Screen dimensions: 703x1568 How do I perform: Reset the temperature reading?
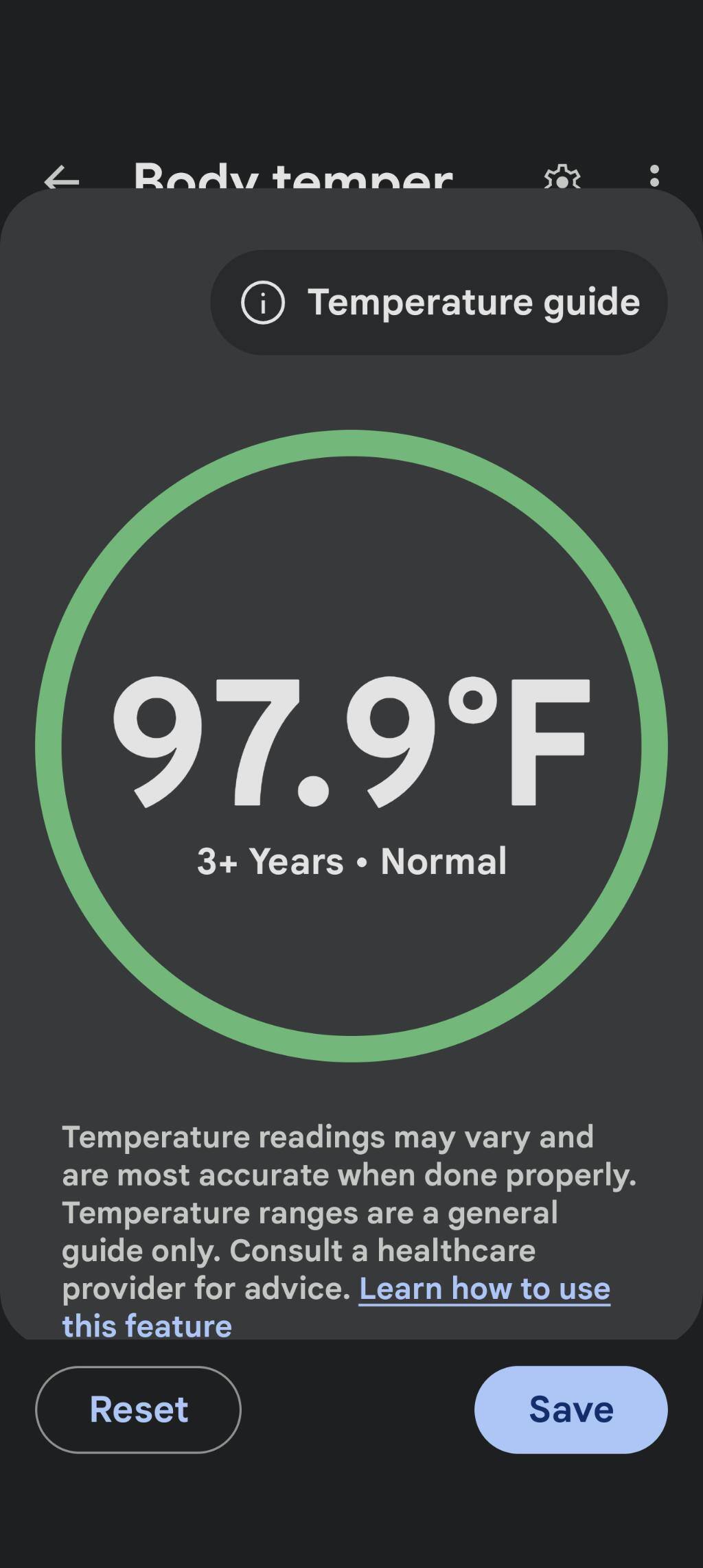coord(138,1410)
